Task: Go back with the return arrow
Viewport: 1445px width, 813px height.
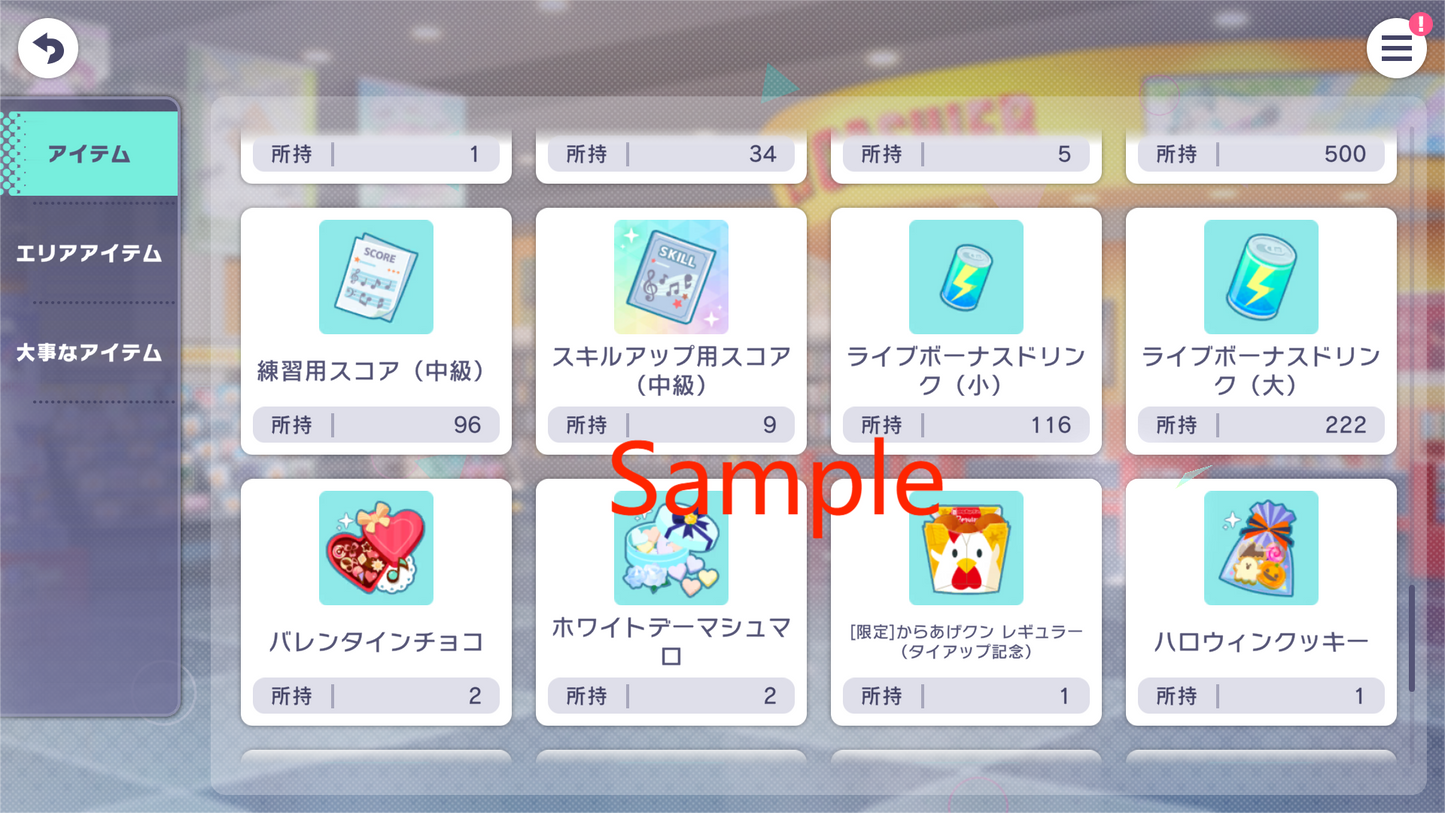Action: 48,48
